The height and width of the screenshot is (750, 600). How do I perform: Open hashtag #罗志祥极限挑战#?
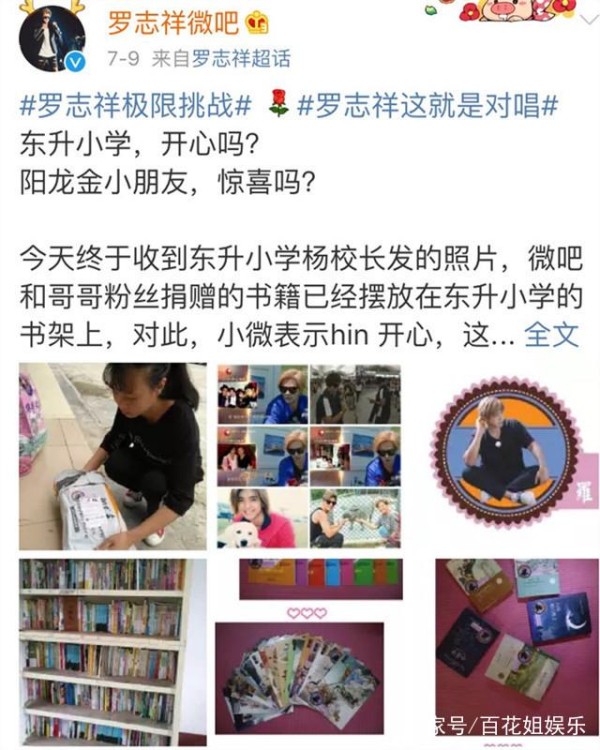[x=137, y=104]
